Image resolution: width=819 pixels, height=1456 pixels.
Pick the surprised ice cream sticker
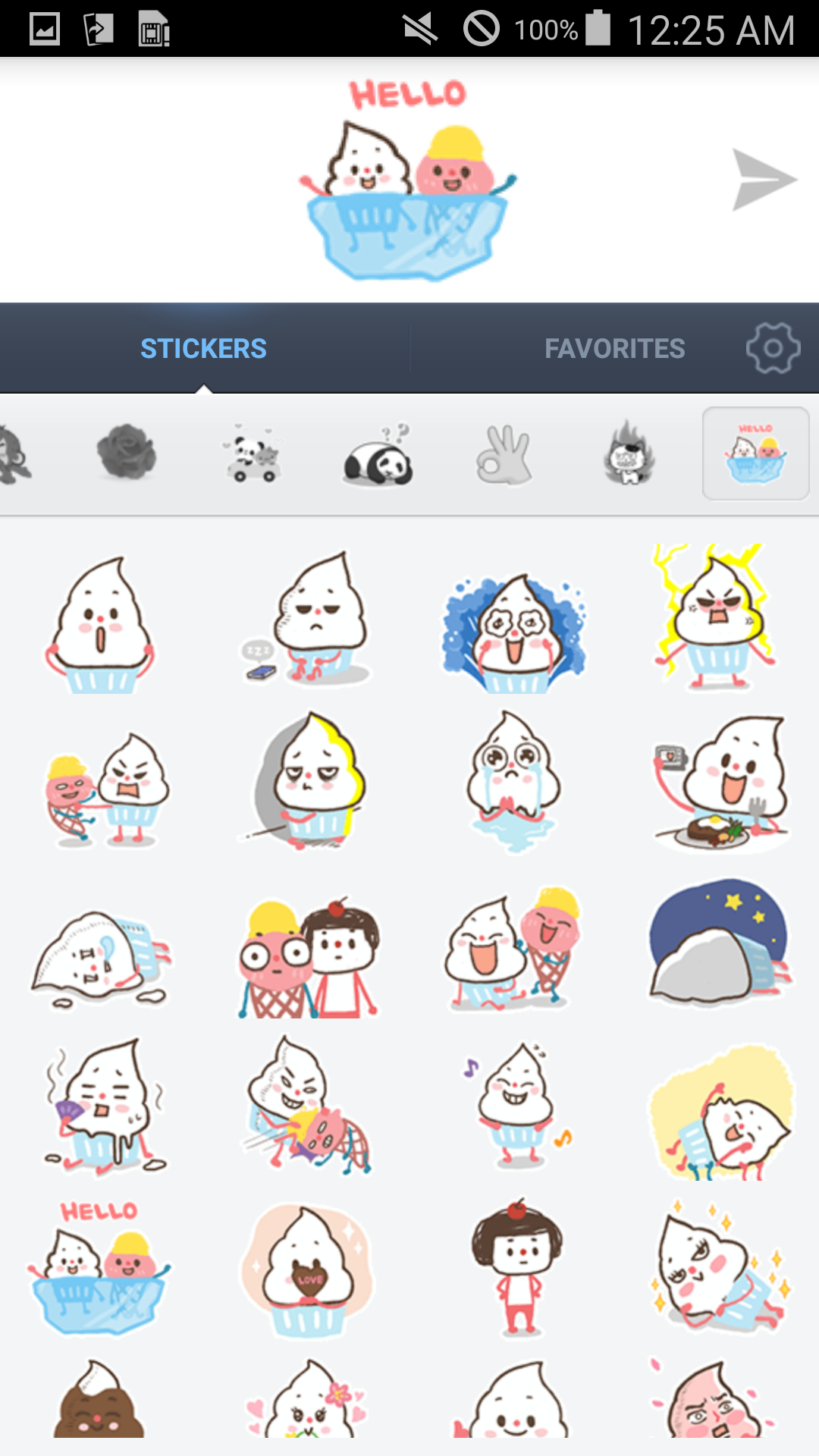coord(99,623)
